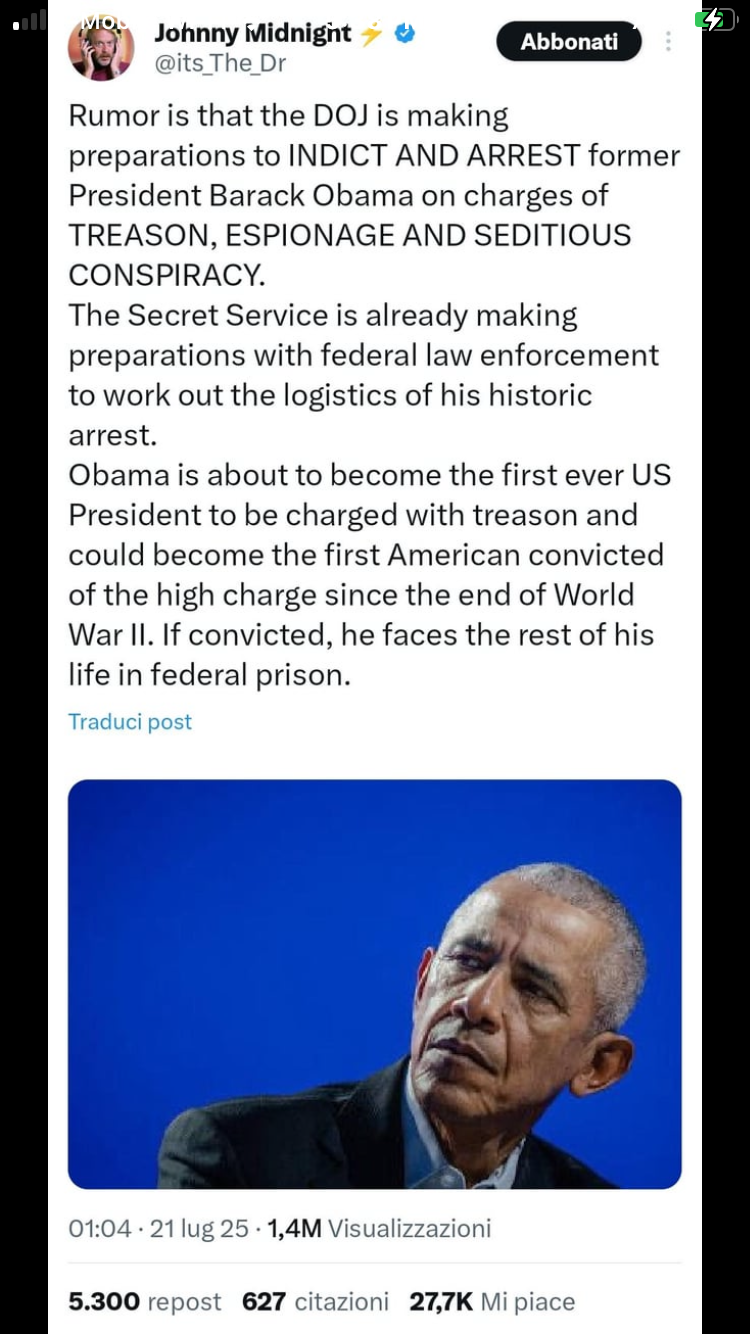Viewport: 750px width, 1334px height.
Task: View the 627 citazioni quotes
Action: [x=315, y=1302]
